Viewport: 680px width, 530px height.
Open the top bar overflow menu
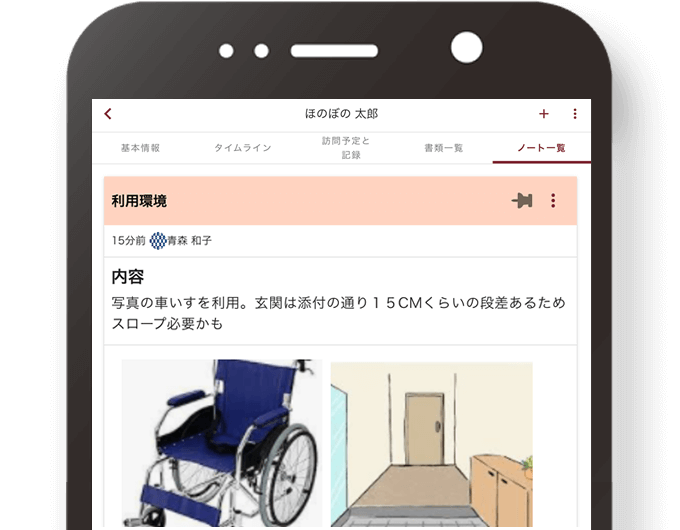[x=575, y=114]
